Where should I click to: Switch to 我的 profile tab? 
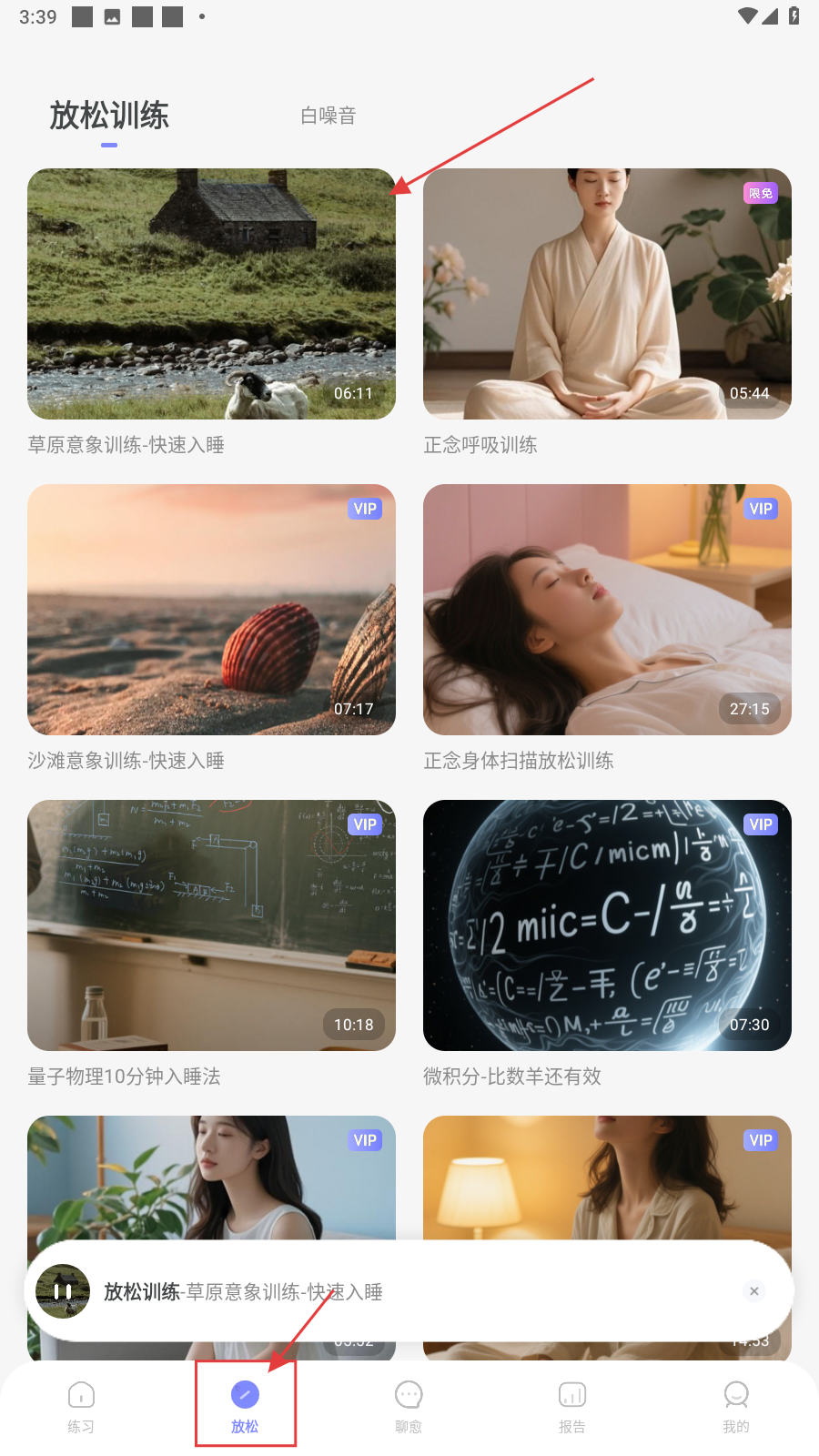[736, 1405]
